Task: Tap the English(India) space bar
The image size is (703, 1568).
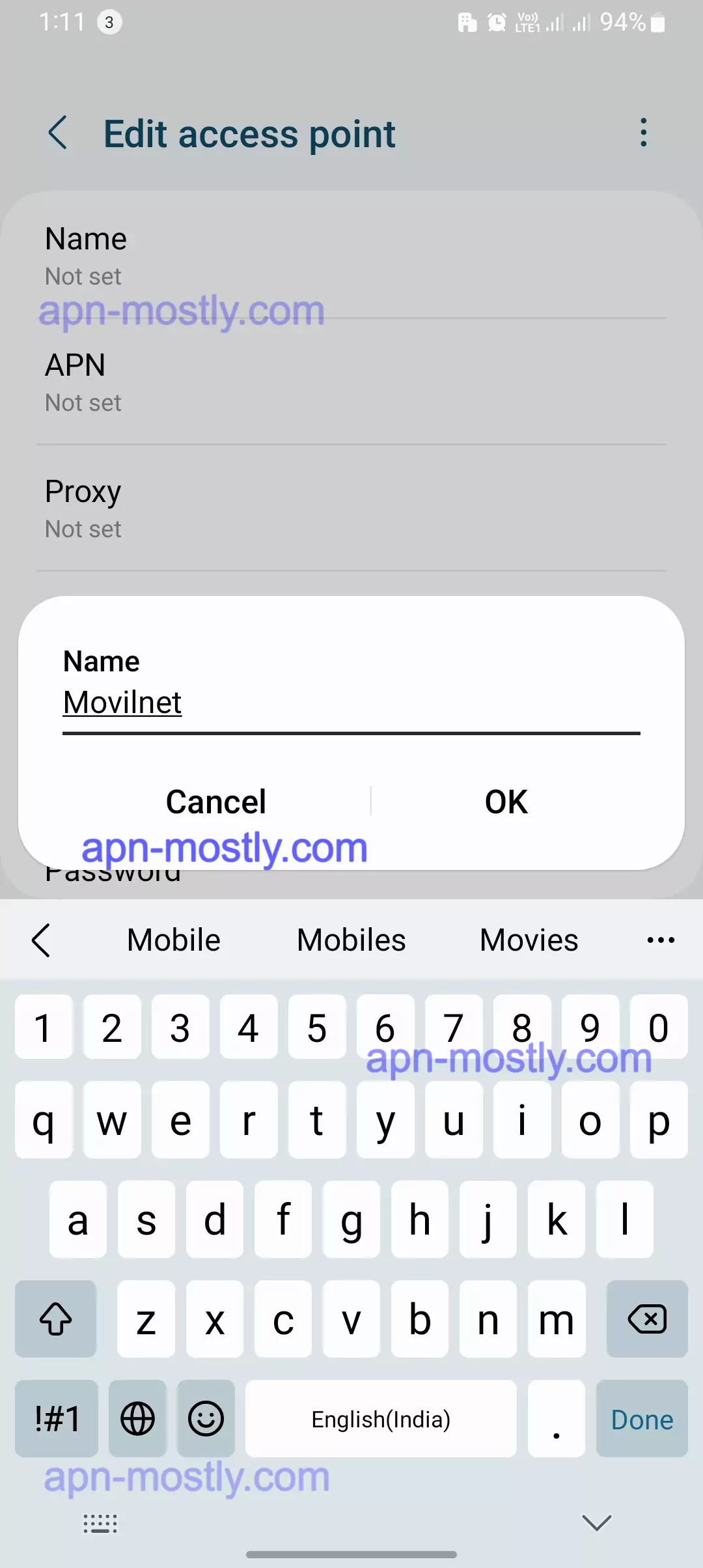Action: click(381, 1420)
